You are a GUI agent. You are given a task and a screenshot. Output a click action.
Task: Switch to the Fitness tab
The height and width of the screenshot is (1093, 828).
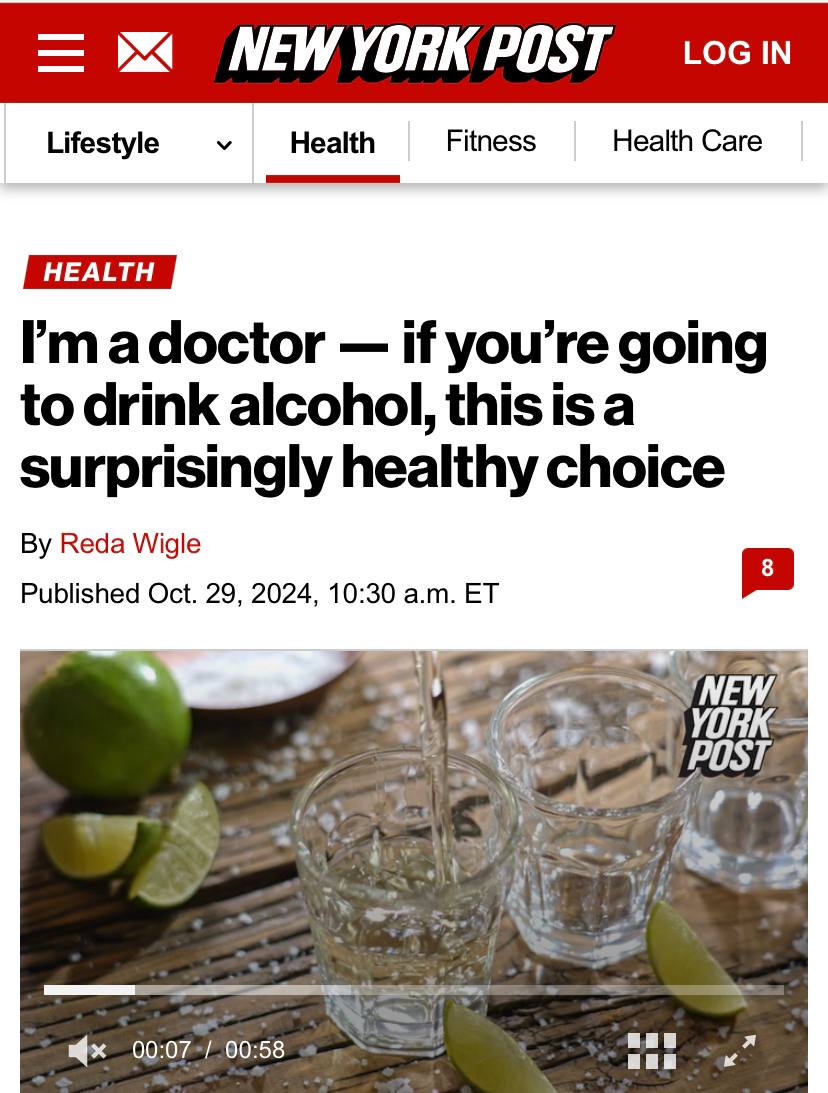coord(491,142)
